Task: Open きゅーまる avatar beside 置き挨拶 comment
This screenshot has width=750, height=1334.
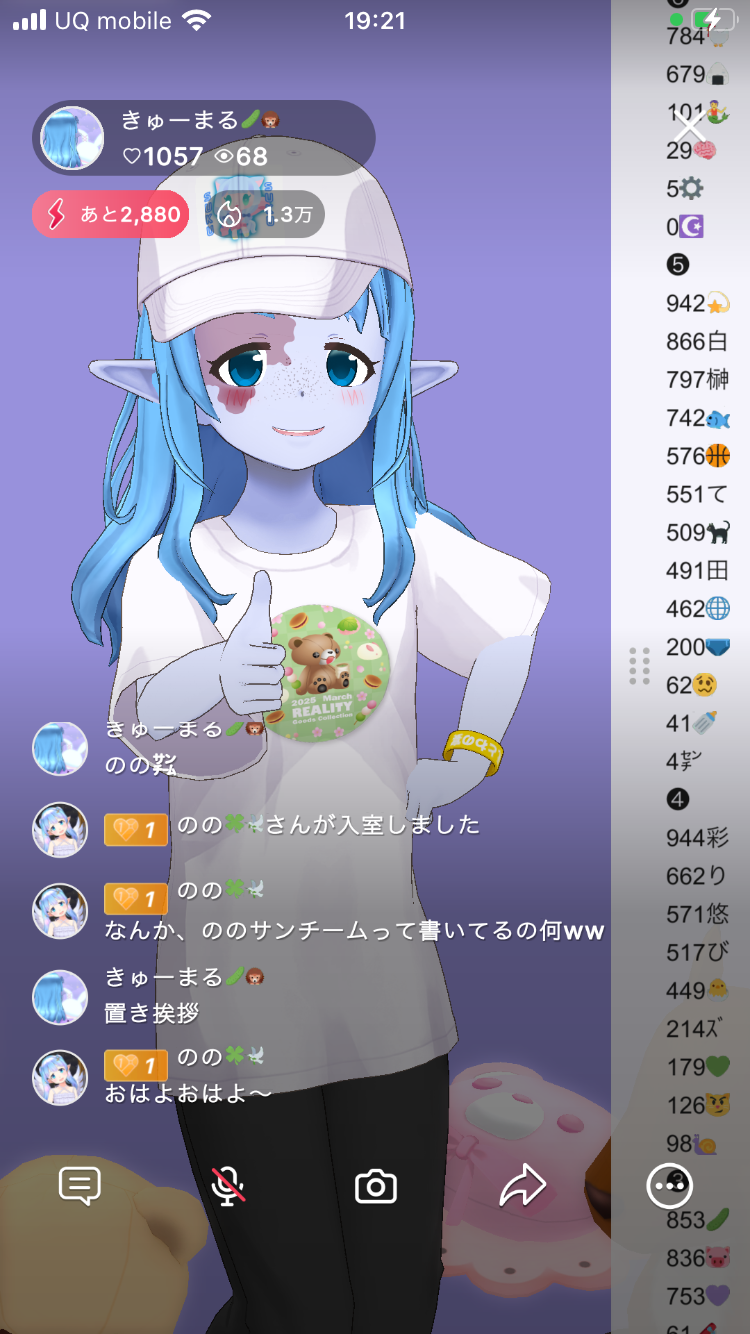Action: point(60,996)
